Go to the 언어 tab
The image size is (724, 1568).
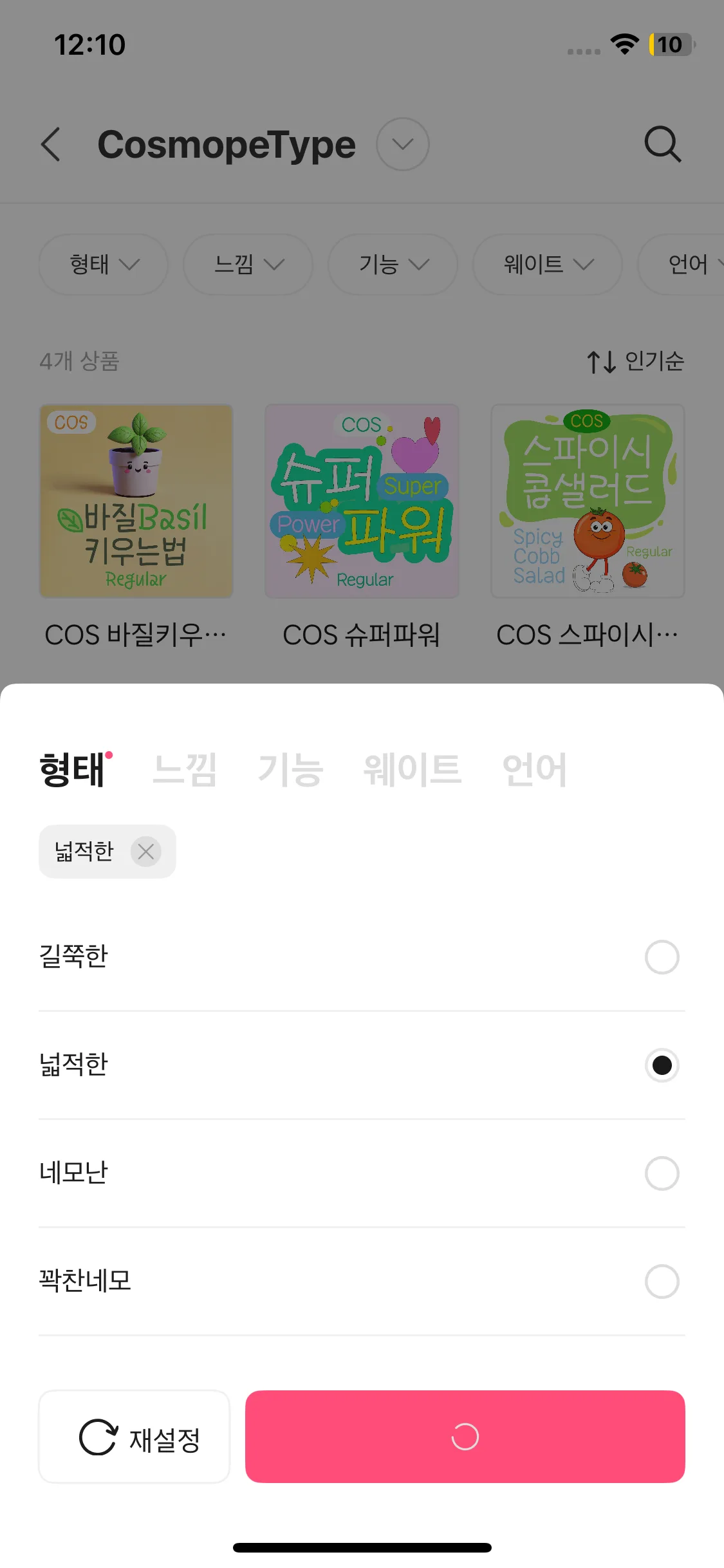coord(534,770)
